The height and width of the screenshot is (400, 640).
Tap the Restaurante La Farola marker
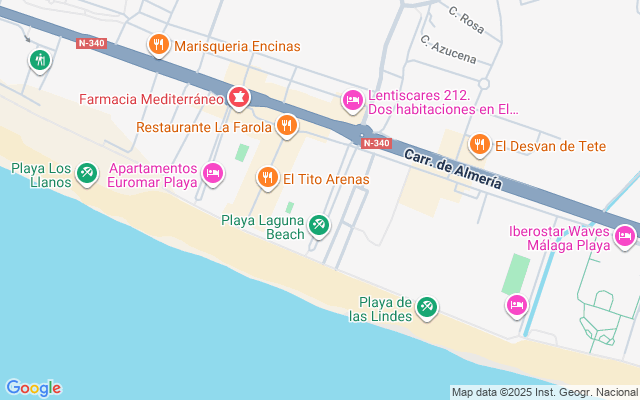point(287,126)
